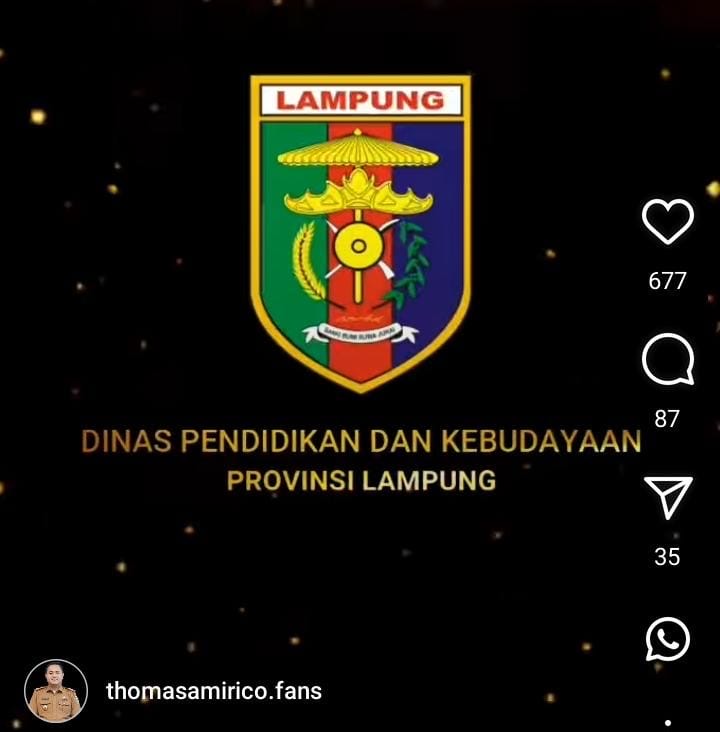Open the comments on this reel

[667, 360]
